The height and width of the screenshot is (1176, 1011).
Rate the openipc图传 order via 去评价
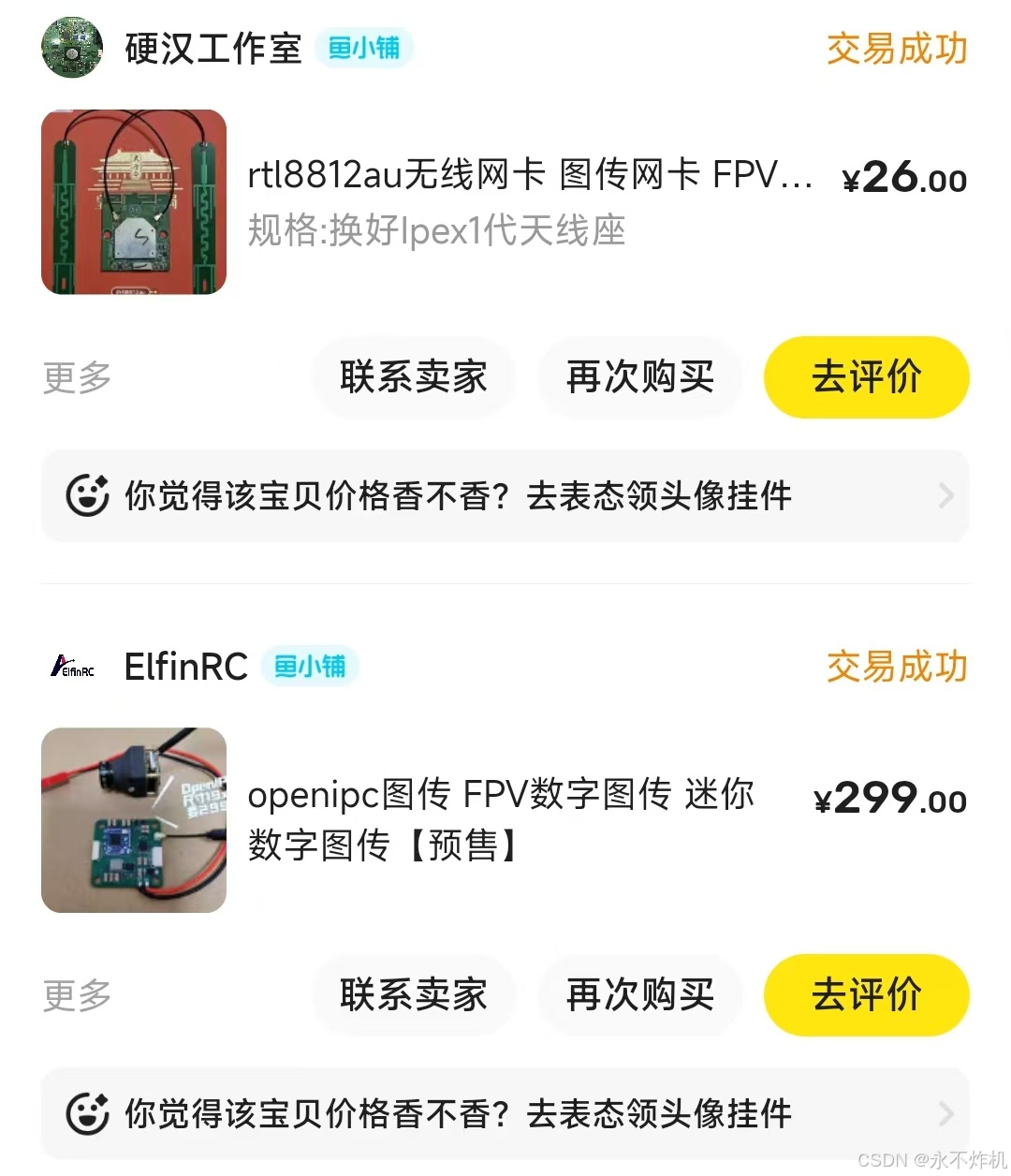click(866, 996)
